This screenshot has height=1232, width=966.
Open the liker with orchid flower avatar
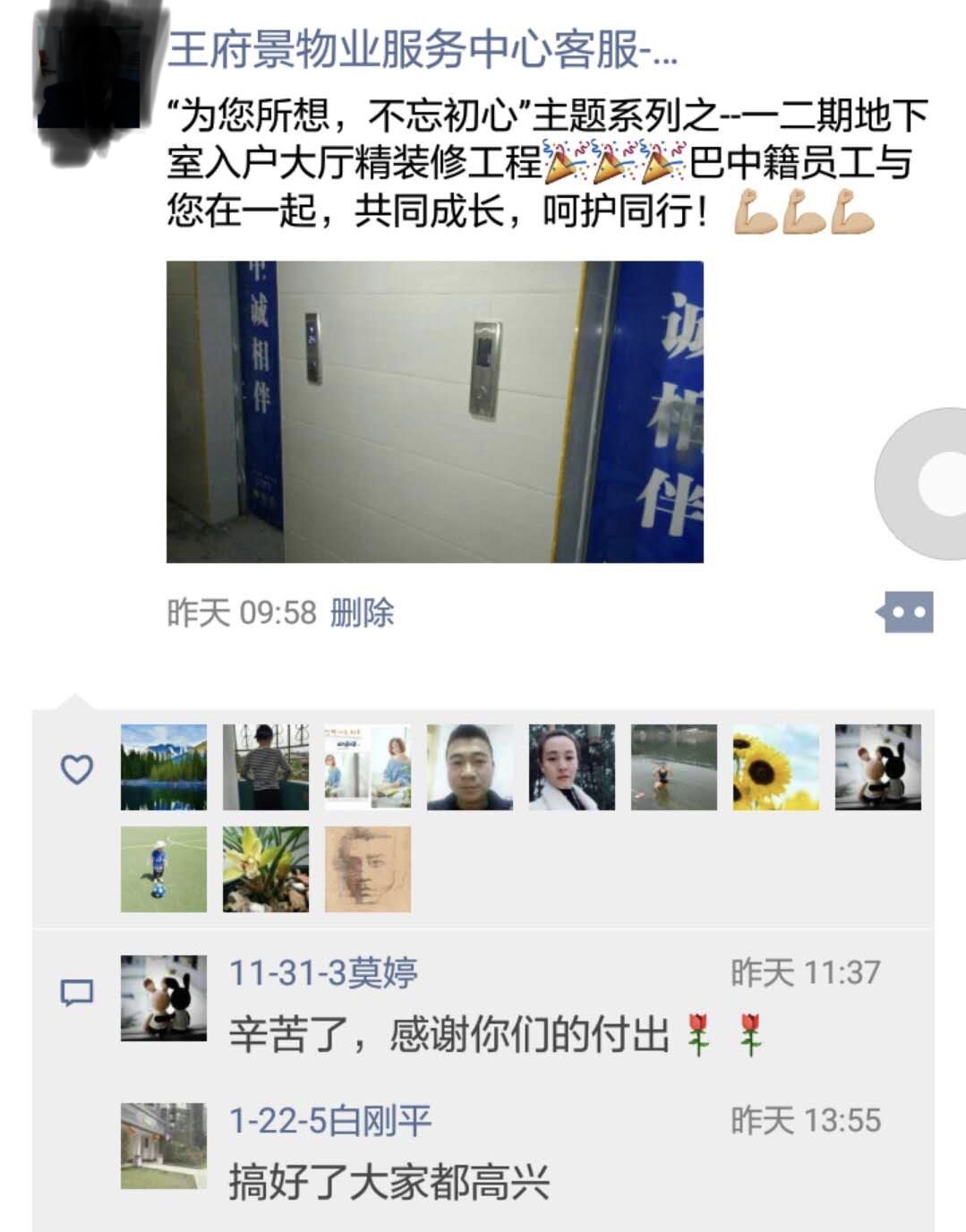pos(266,869)
